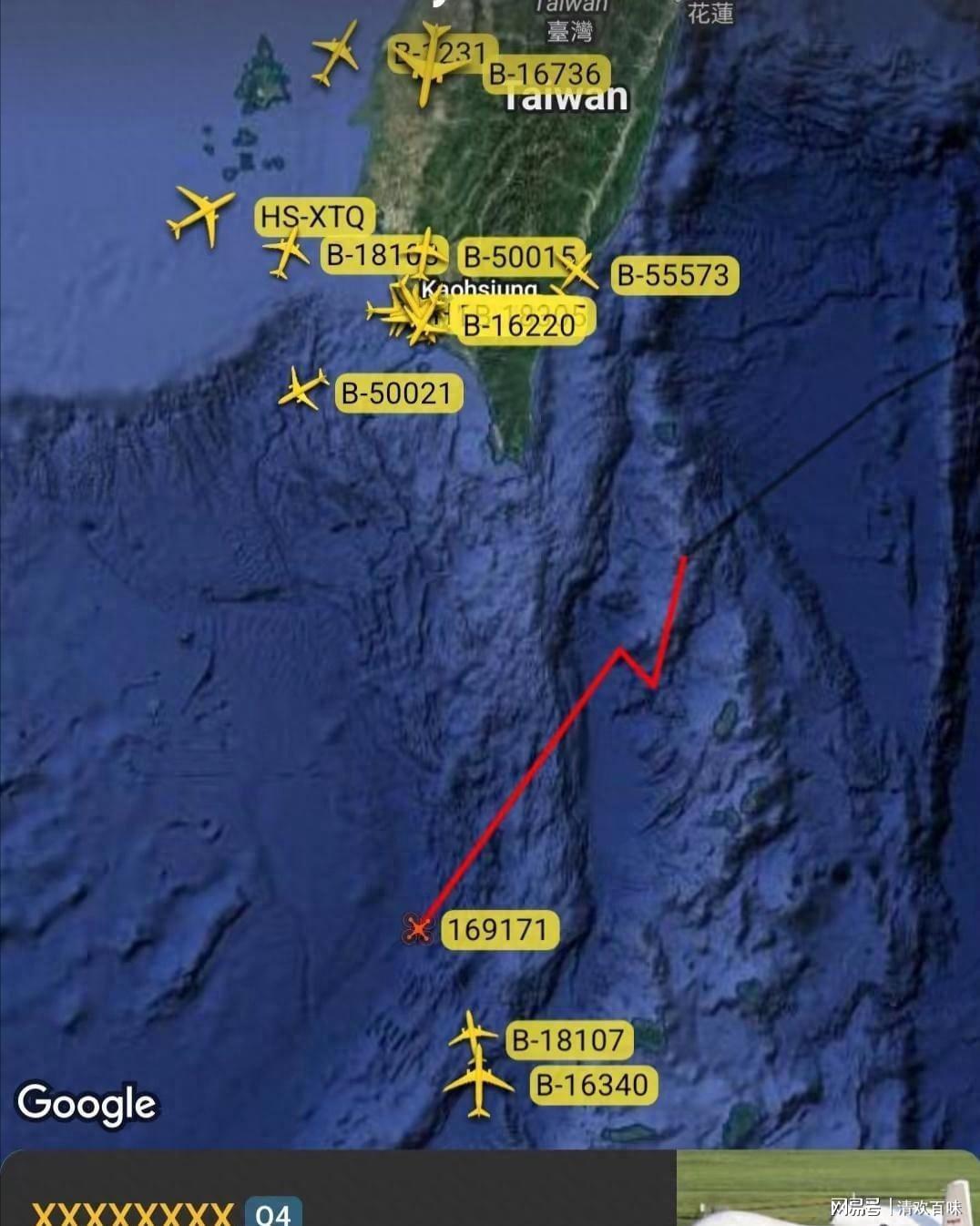The height and width of the screenshot is (1226, 980).
Task: Select the selected aircraft 169171 marker
Action: (418, 929)
